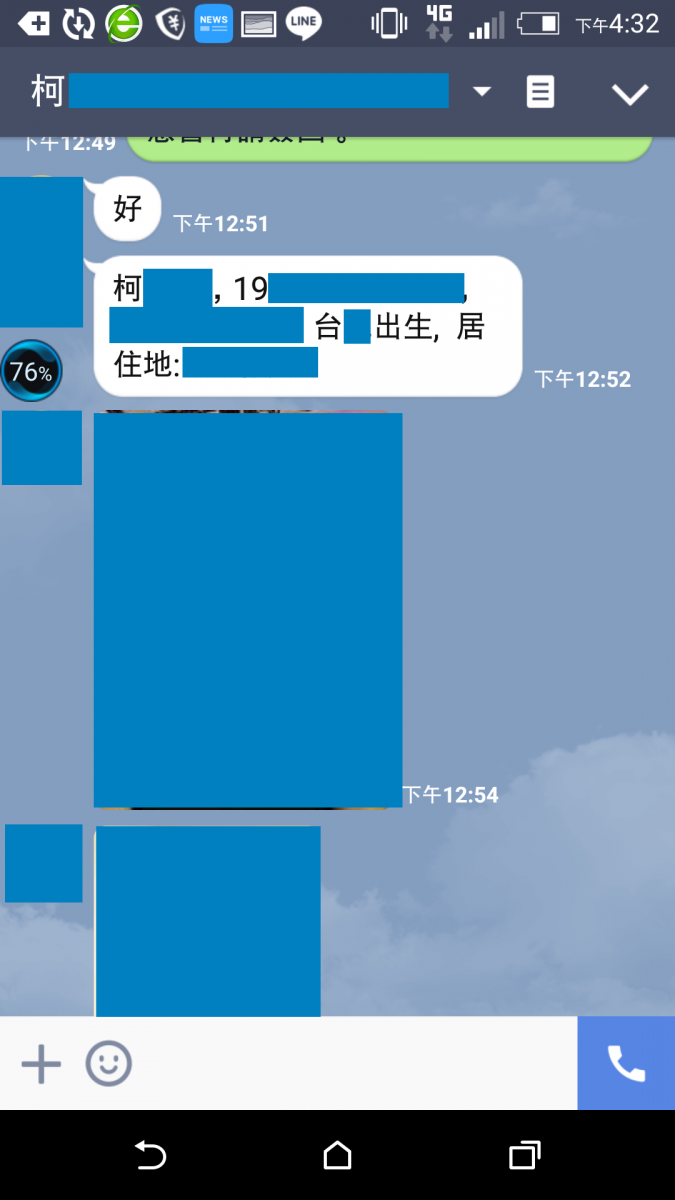The image size is (675, 1200).
Task: Open the chat notes icon
Action: point(540,92)
